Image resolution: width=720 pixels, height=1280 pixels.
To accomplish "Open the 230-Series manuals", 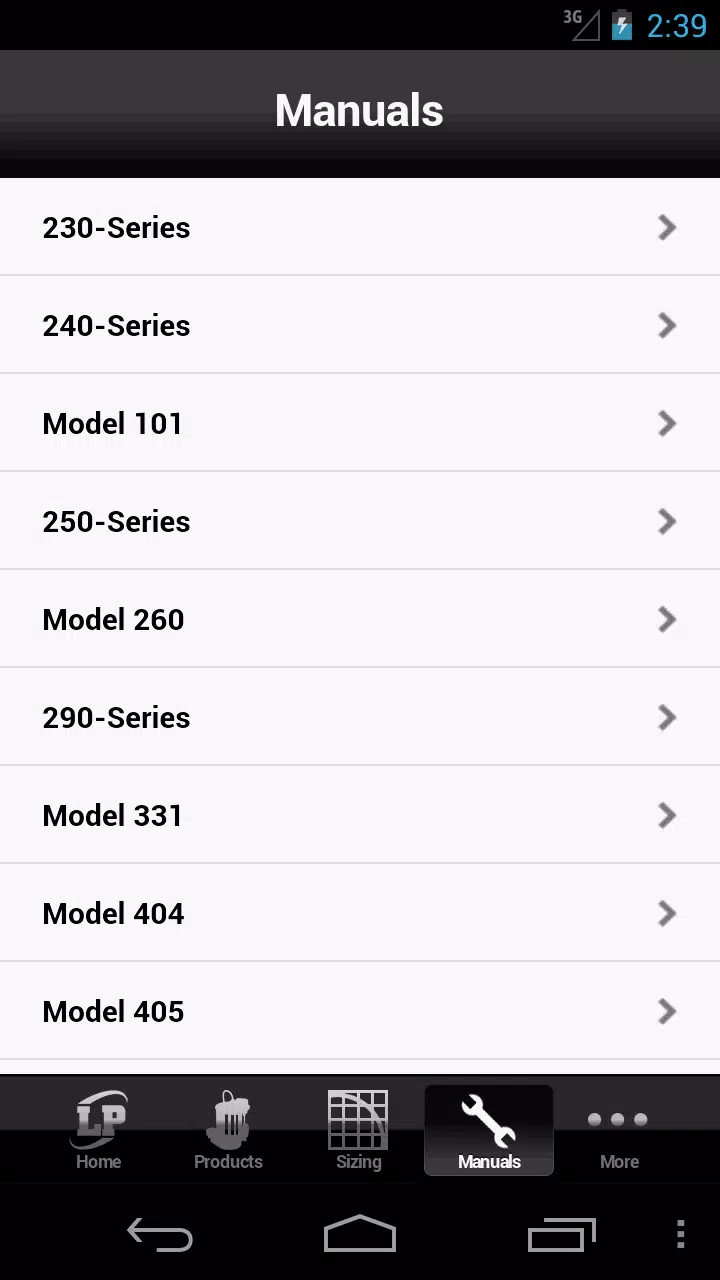I will pos(360,227).
